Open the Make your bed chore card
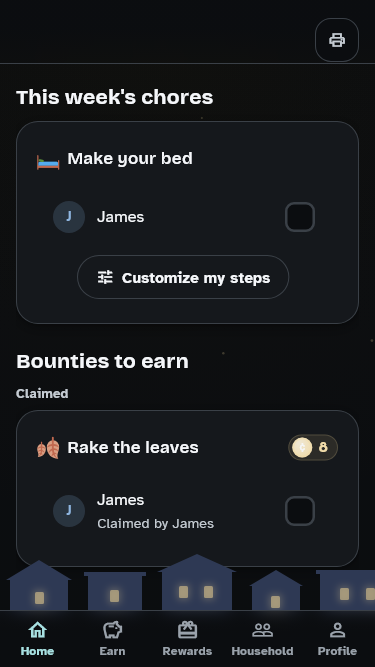 point(187,222)
